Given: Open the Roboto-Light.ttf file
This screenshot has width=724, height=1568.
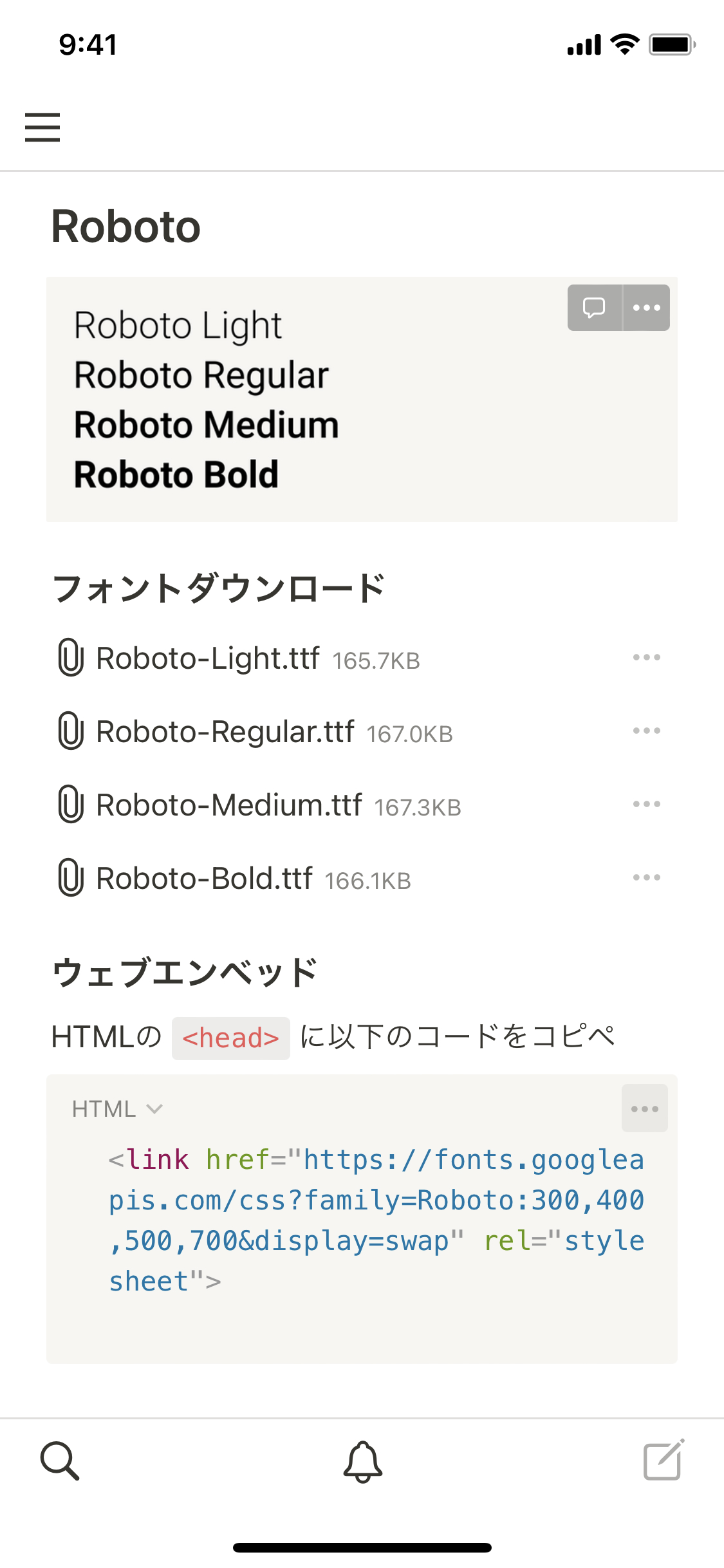Looking at the screenshot, I should 207,658.
